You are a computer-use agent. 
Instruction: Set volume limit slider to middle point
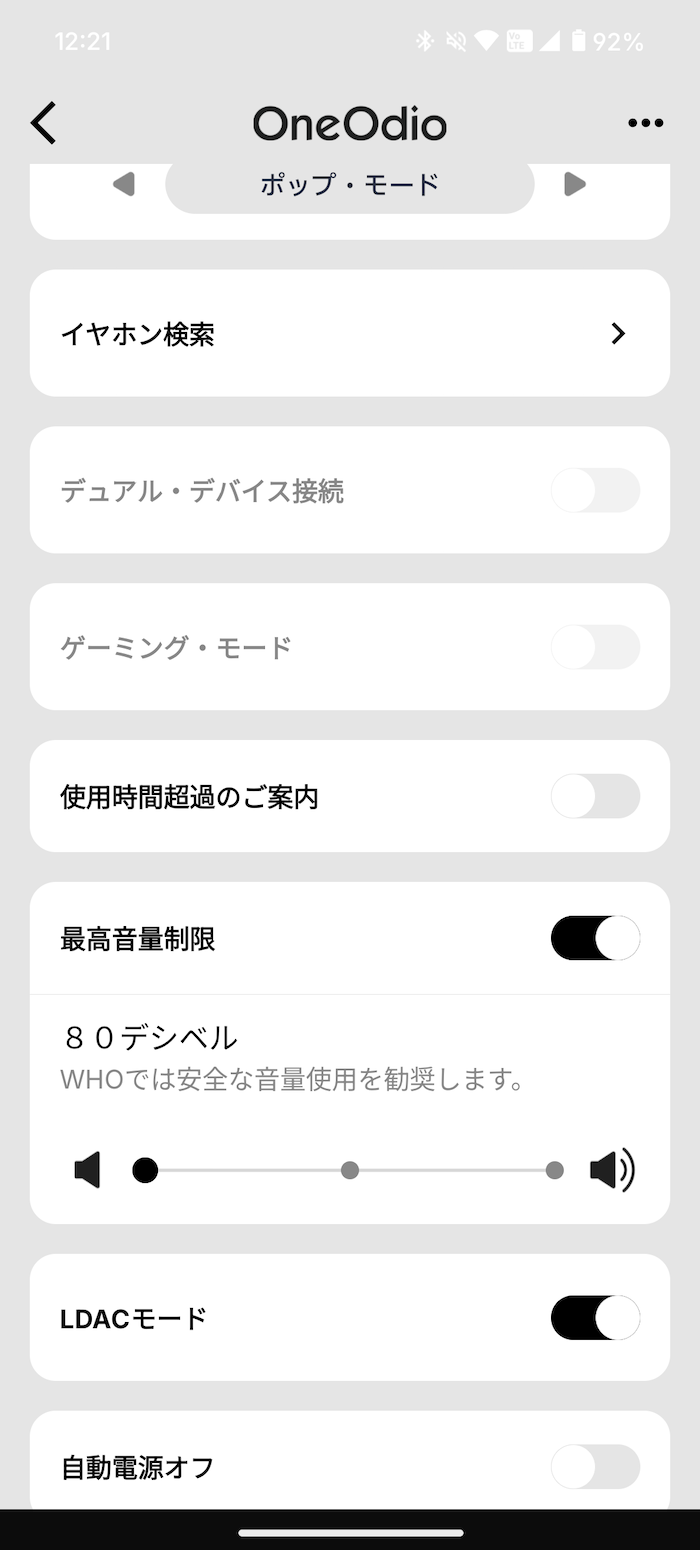coord(350,1170)
